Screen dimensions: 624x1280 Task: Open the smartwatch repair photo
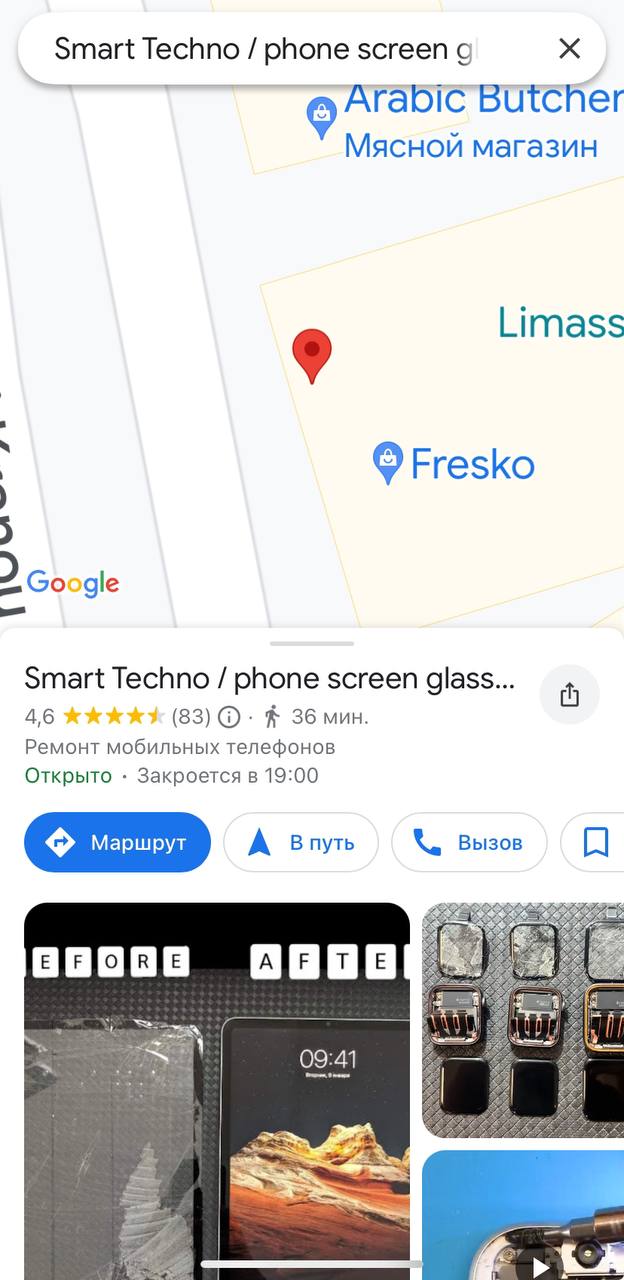[x=523, y=1020]
